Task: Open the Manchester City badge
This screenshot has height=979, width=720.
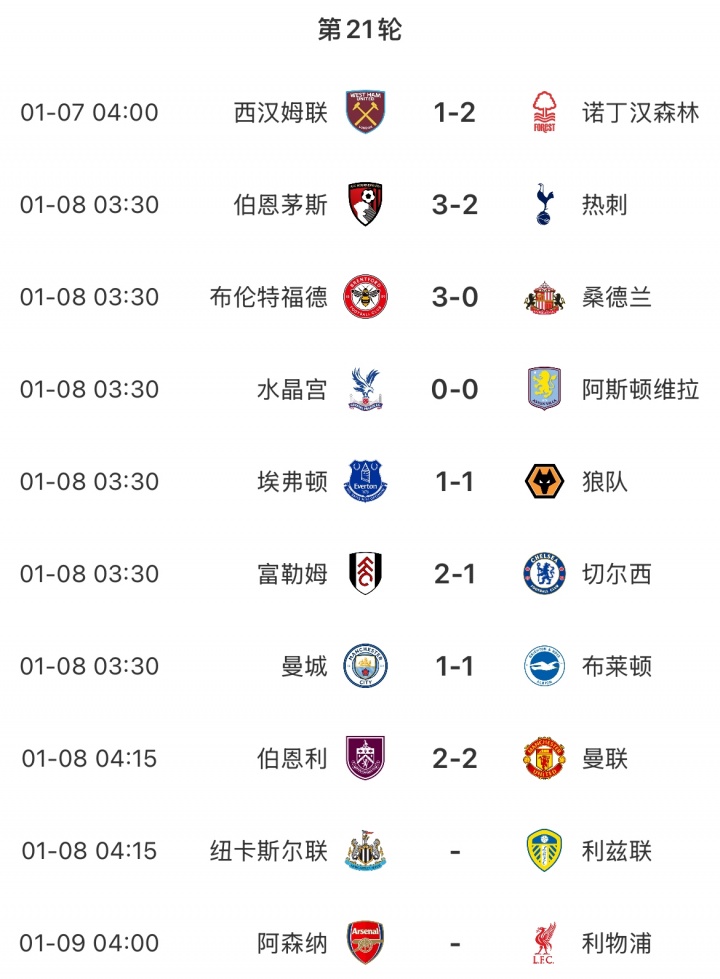Action: [x=363, y=666]
